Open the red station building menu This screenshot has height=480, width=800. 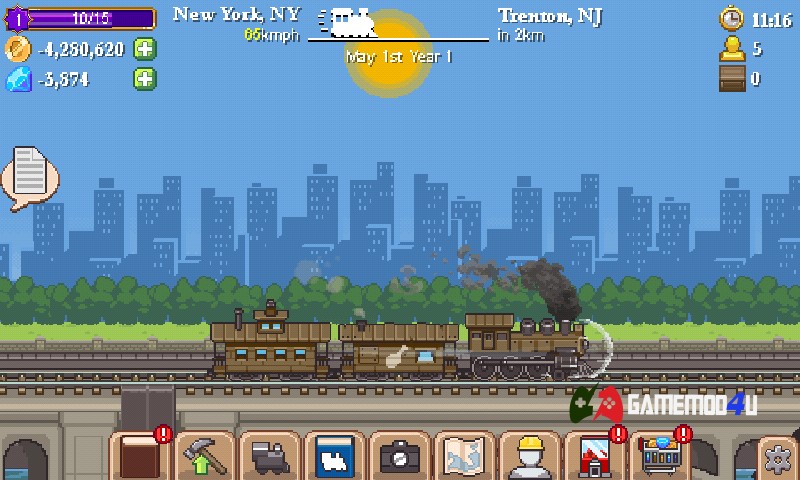click(x=592, y=458)
